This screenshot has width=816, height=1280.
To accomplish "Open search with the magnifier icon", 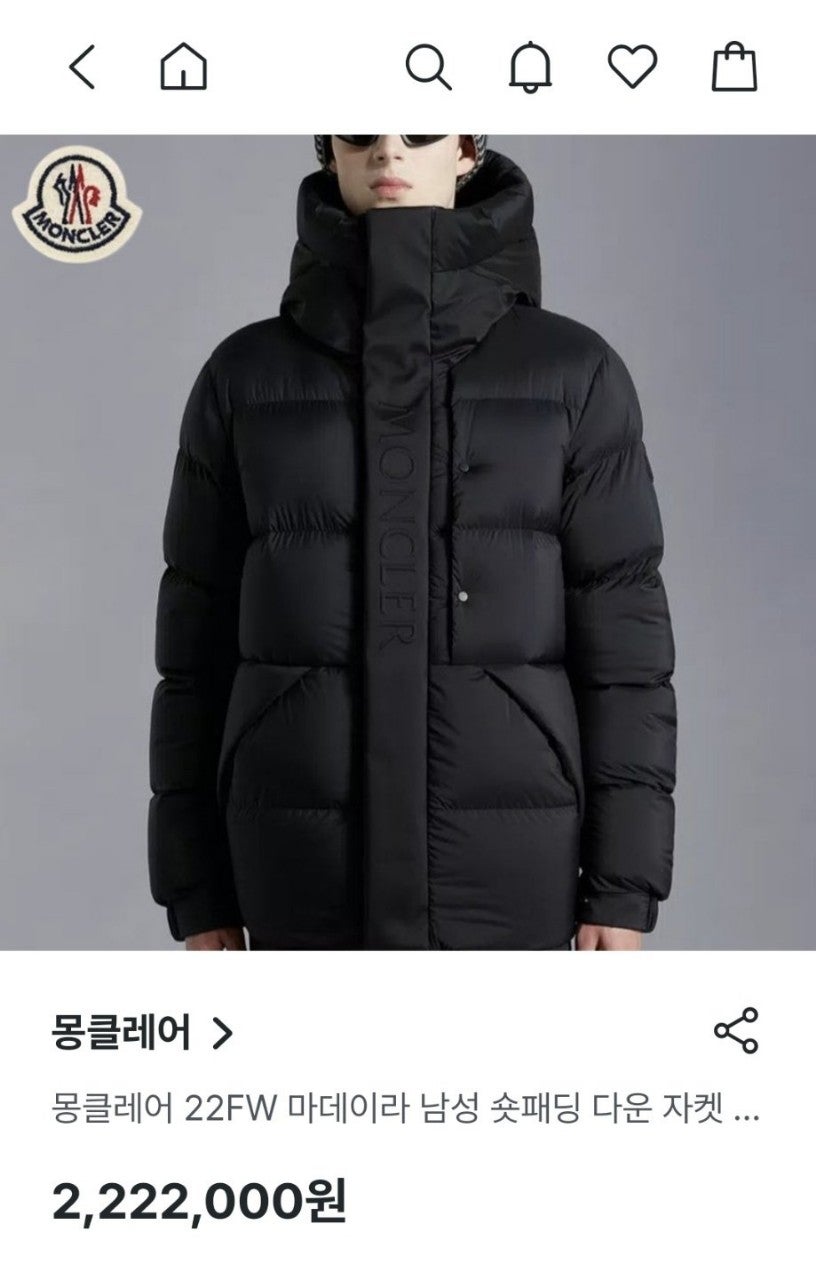I will click(428, 68).
